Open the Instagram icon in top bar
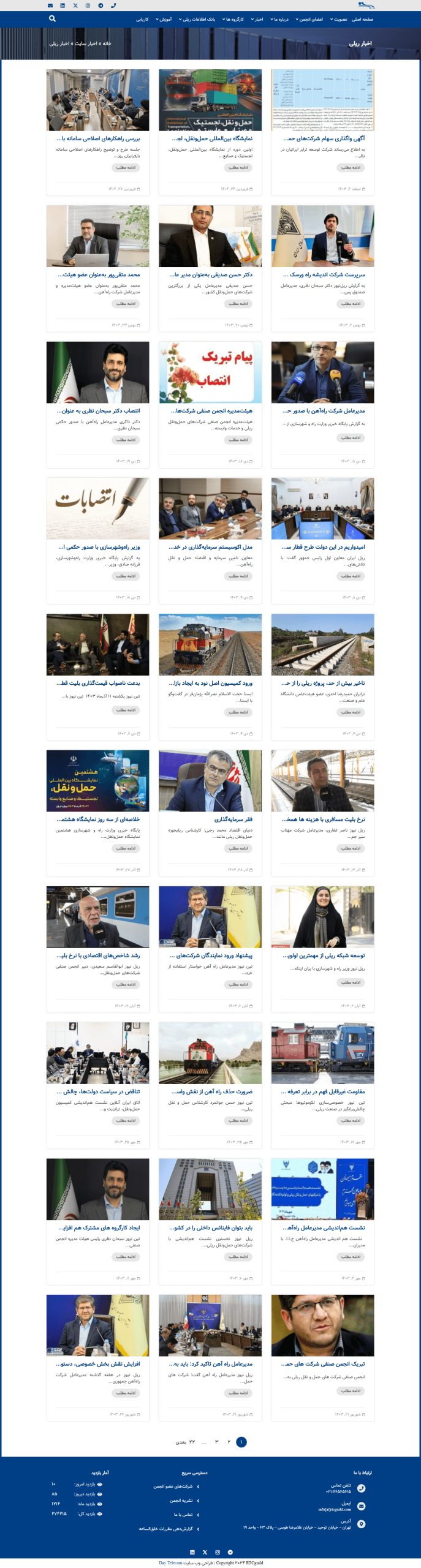421x1568 pixels. pyautogui.click(x=88, y=5)
